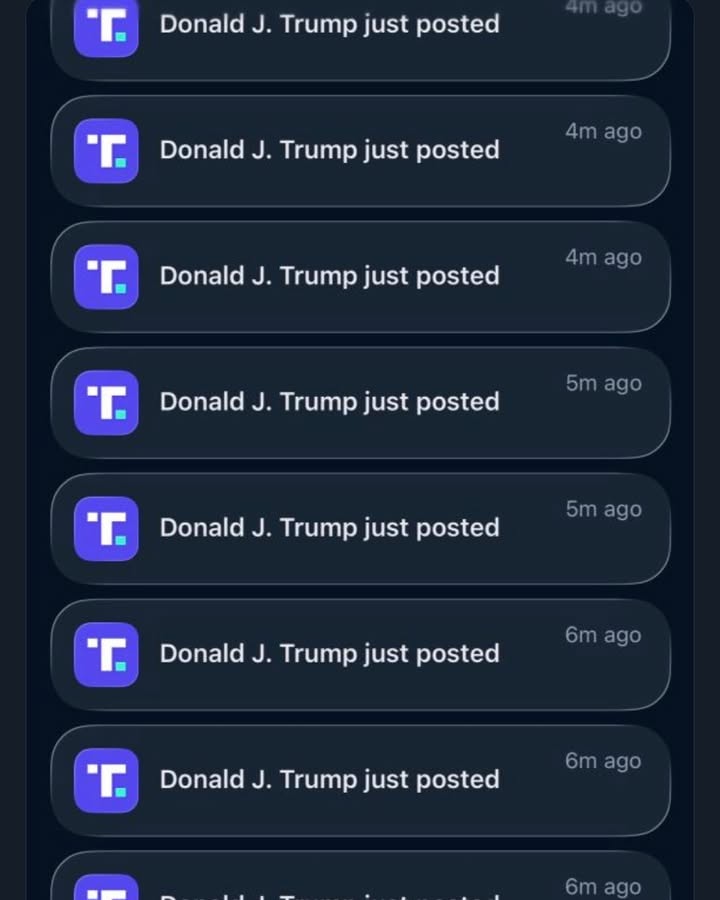This screenshot has width=720, height=900.
Task: Open the lower 5m ago Trump notification
Action: [x=360, y=528]
